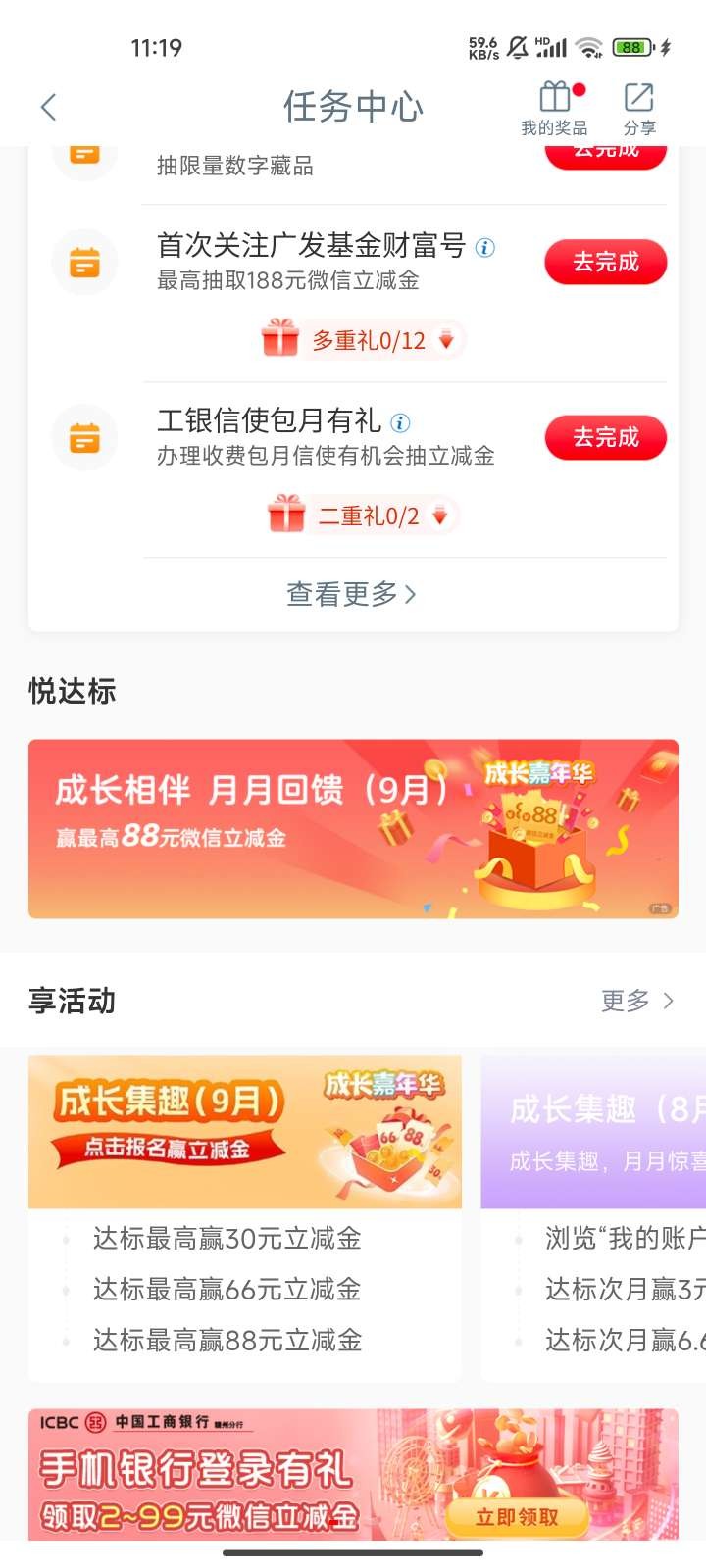Tap 立即领取 on 手机银行登录有礼 banner
This screenshot has height=1568, width=706.
tap(517, 1517)
